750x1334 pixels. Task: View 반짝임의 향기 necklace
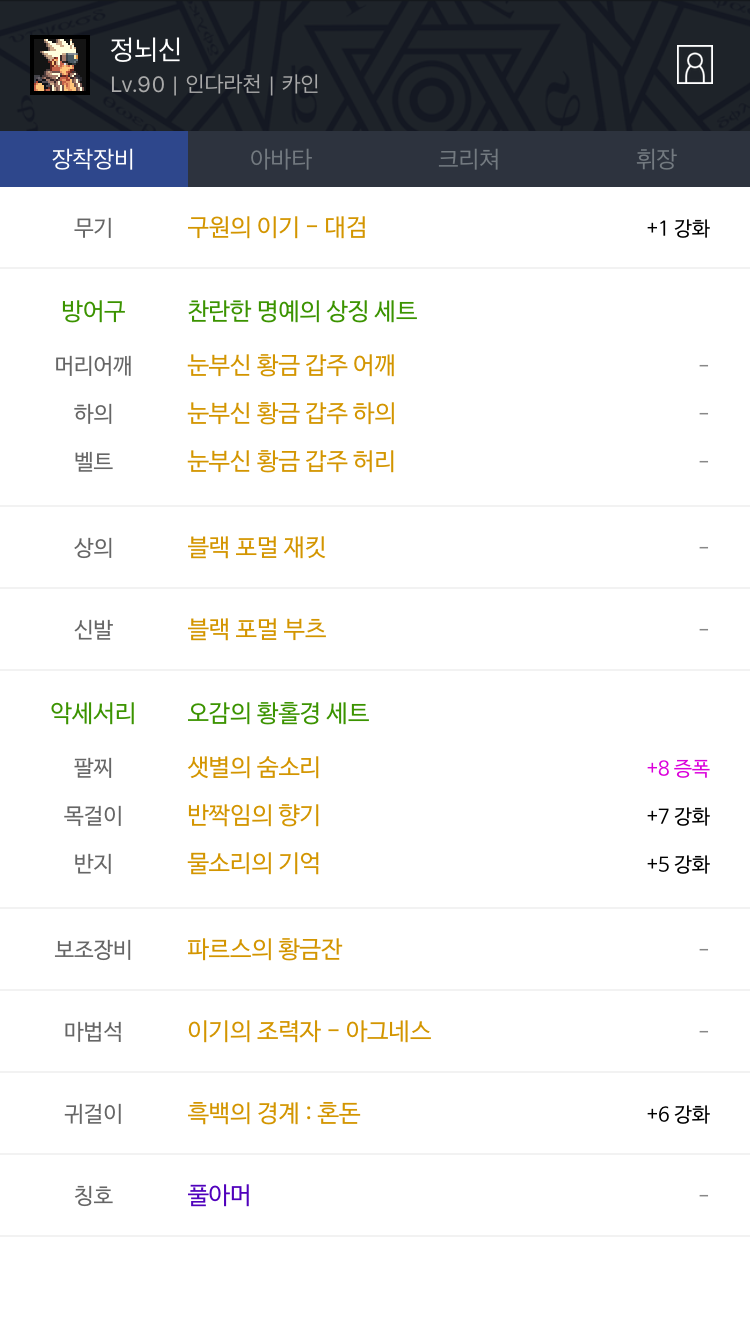click(254, 815)
